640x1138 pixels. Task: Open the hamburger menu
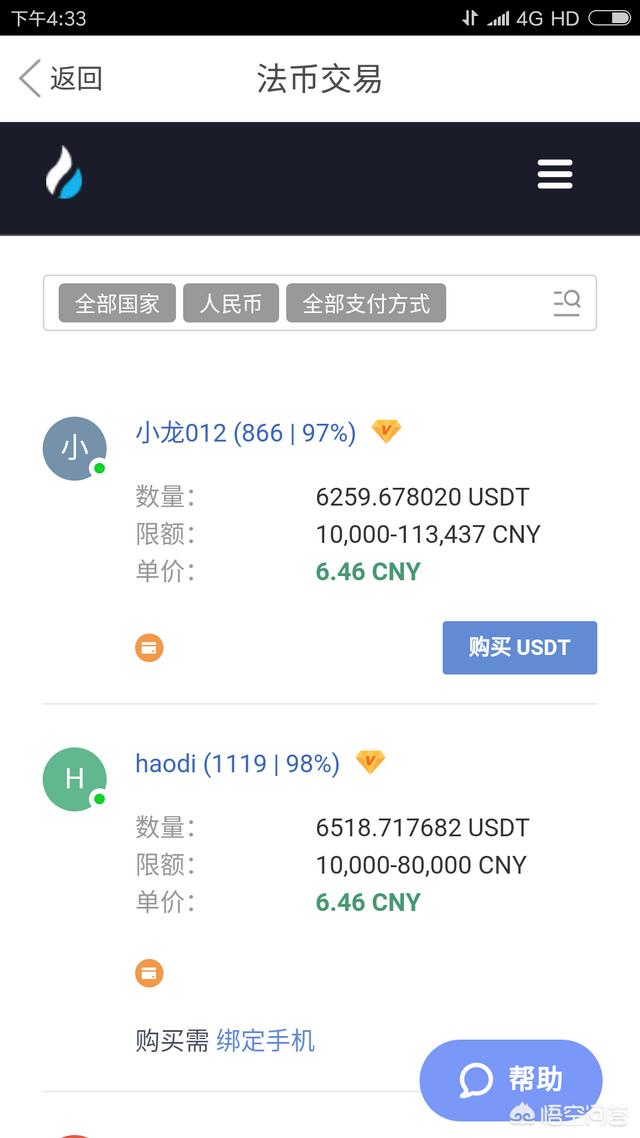[555, 174]
